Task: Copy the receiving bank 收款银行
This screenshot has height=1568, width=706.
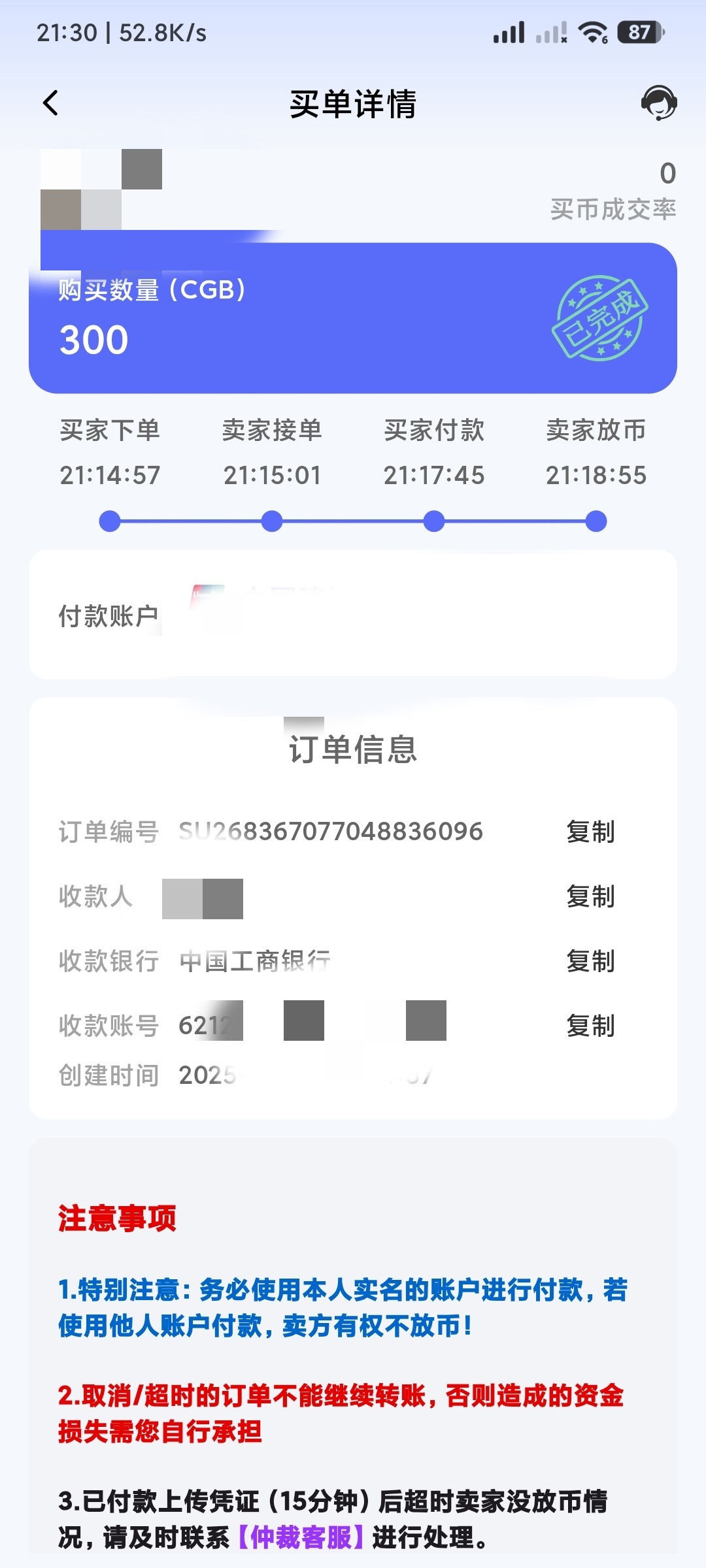Action: click(x=590, y=961)
